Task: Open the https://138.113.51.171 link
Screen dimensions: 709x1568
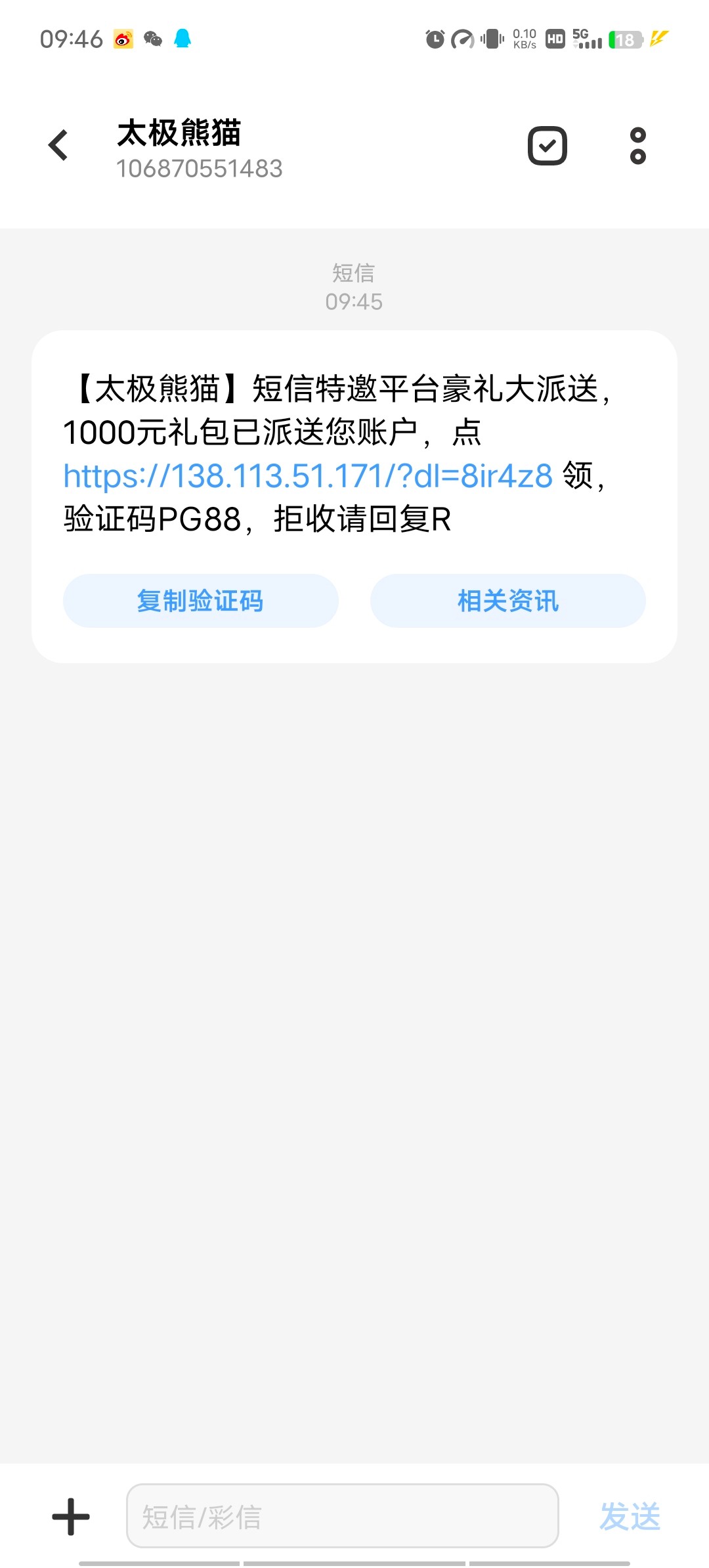Action: point(307,476)
